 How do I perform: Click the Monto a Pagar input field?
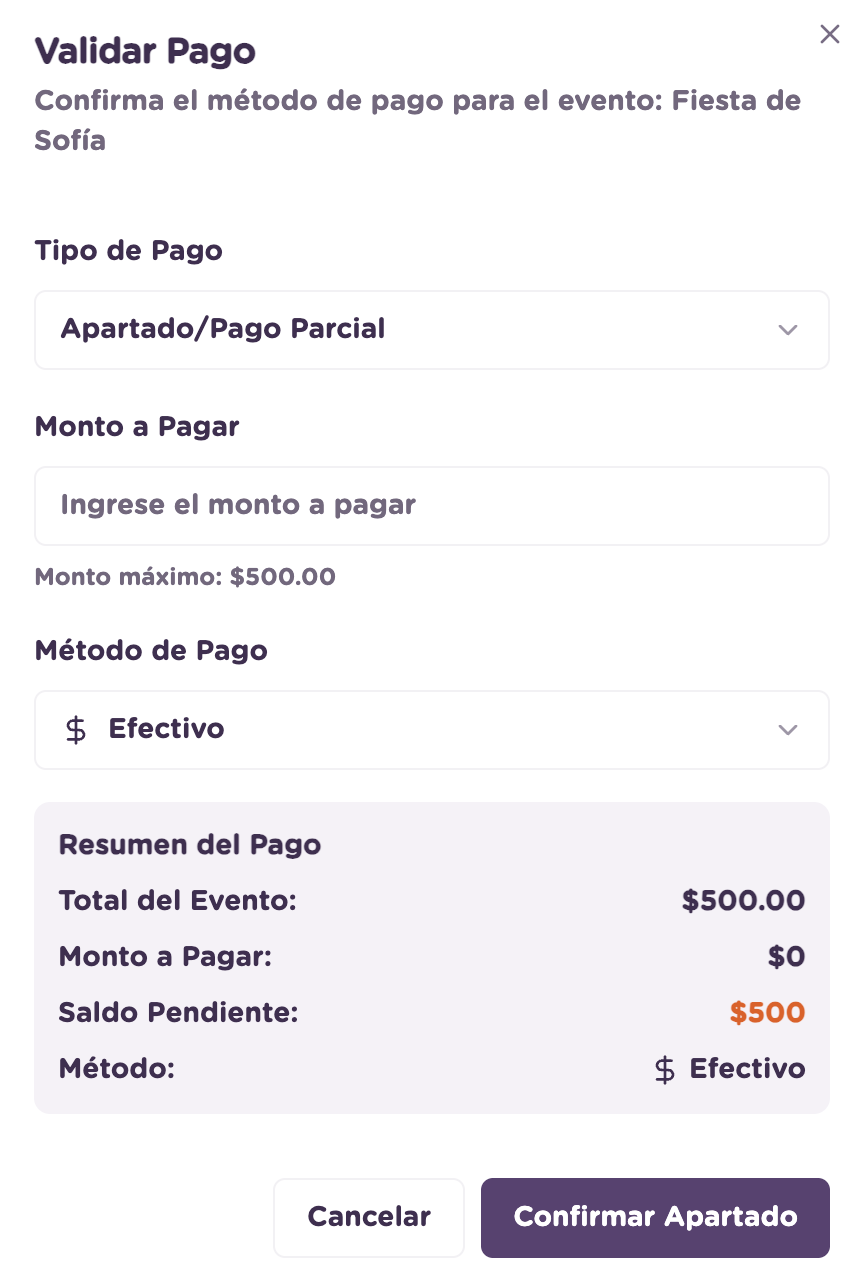[x=432, y=505]
